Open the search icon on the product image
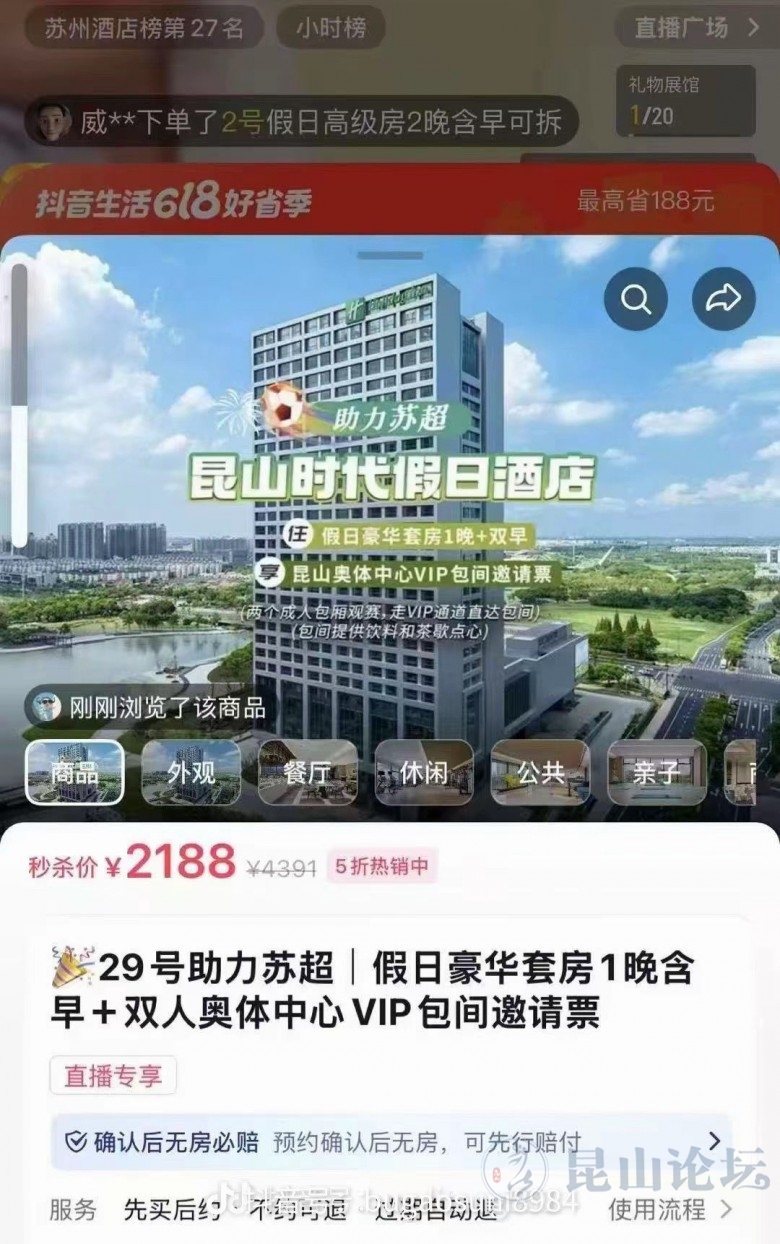Screen dimensions: 780x1244 [636, 298]
